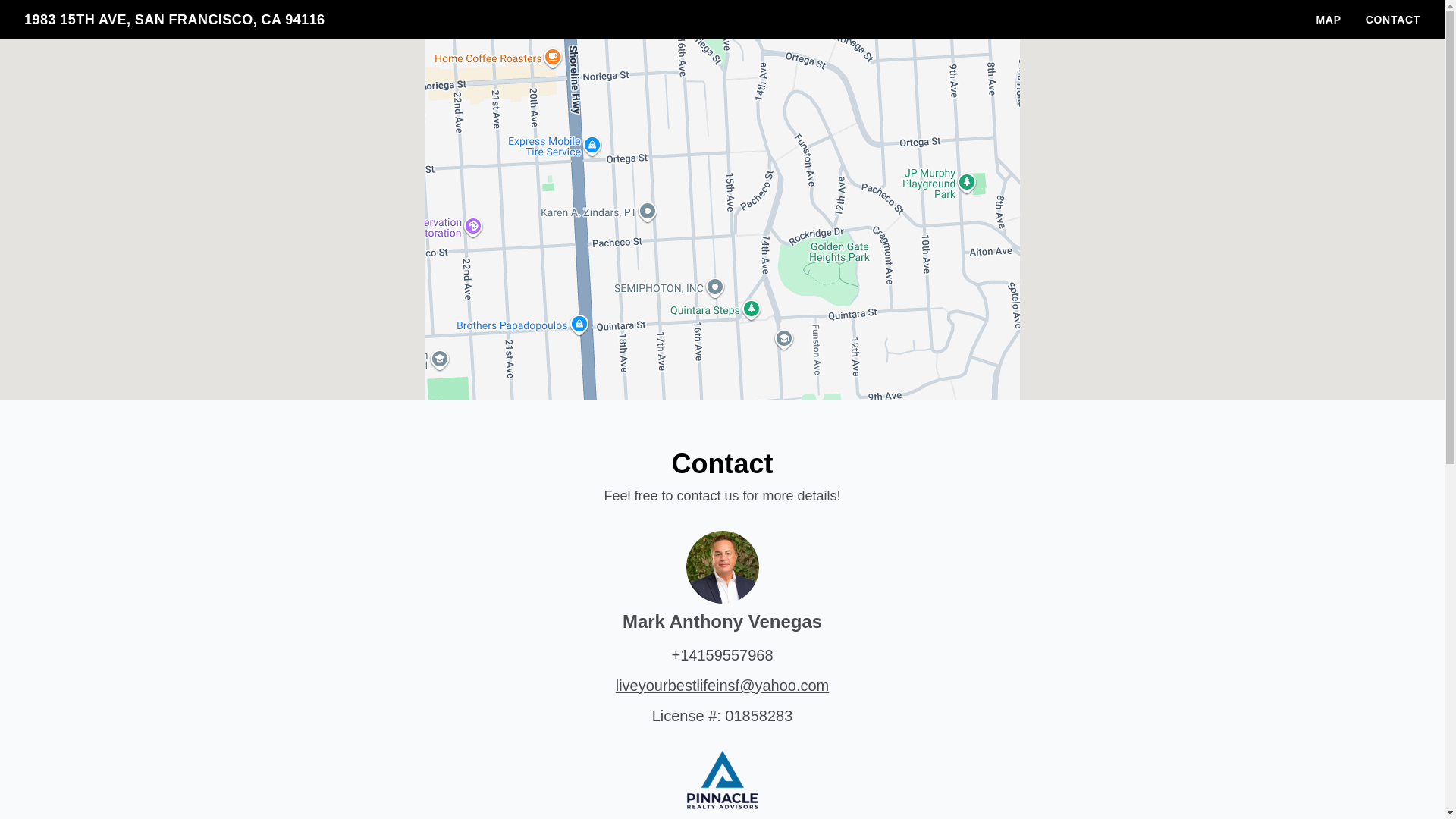Jump to the CONTACT section

pos(1392,20)
